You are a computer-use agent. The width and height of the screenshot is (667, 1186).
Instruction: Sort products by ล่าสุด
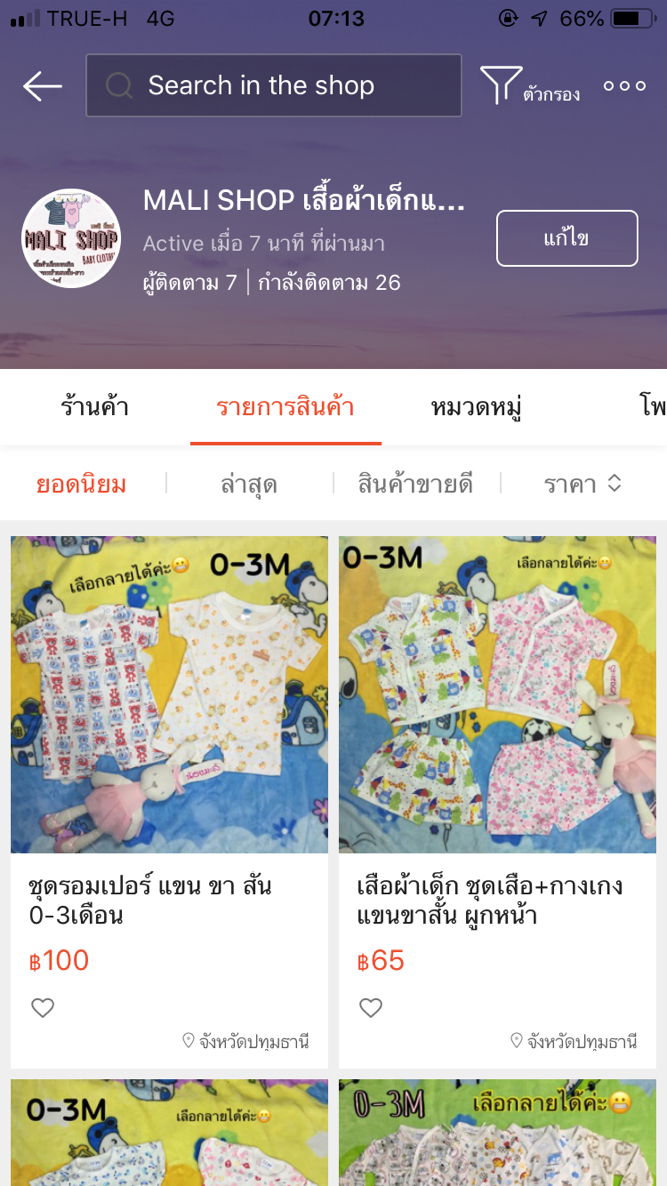[249, 485]
